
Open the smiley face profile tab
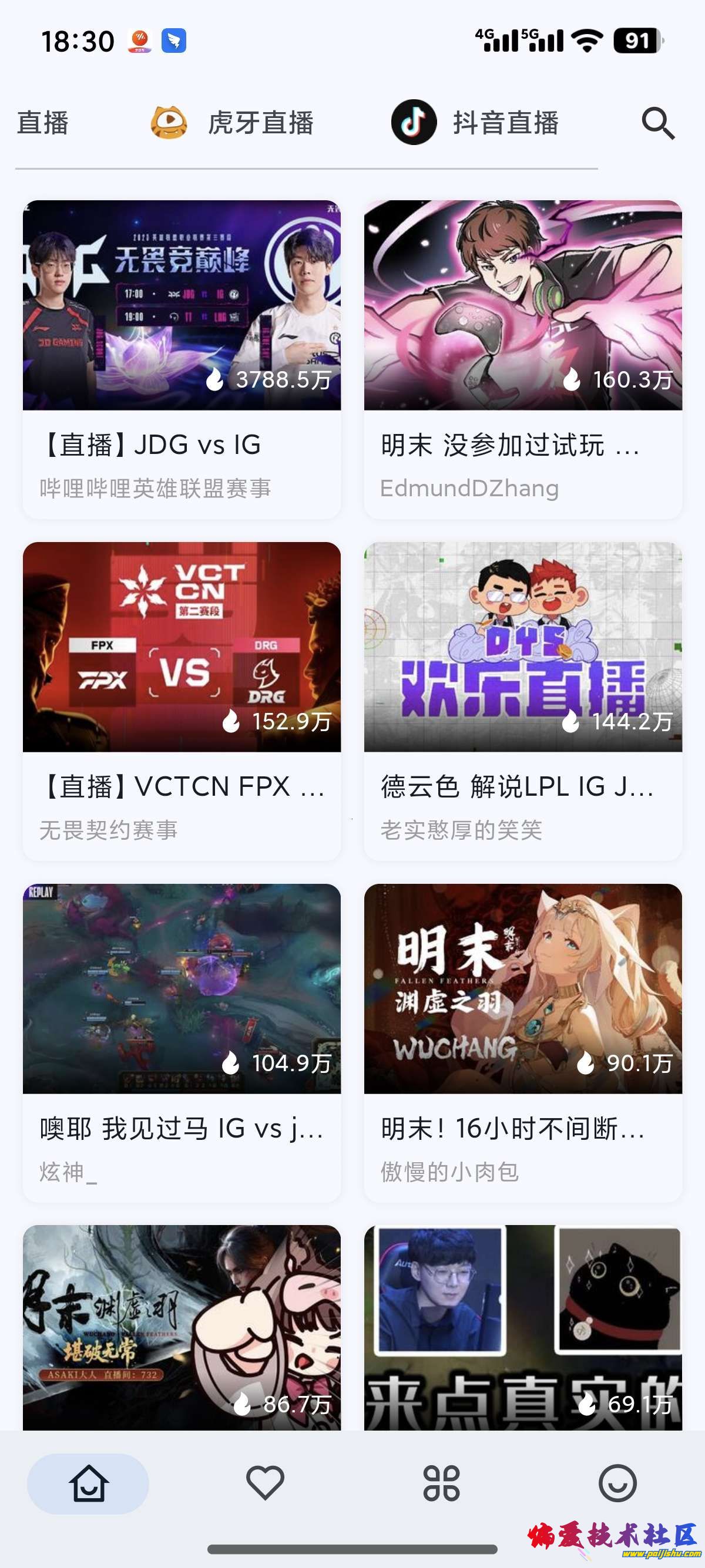point(617,1483)
